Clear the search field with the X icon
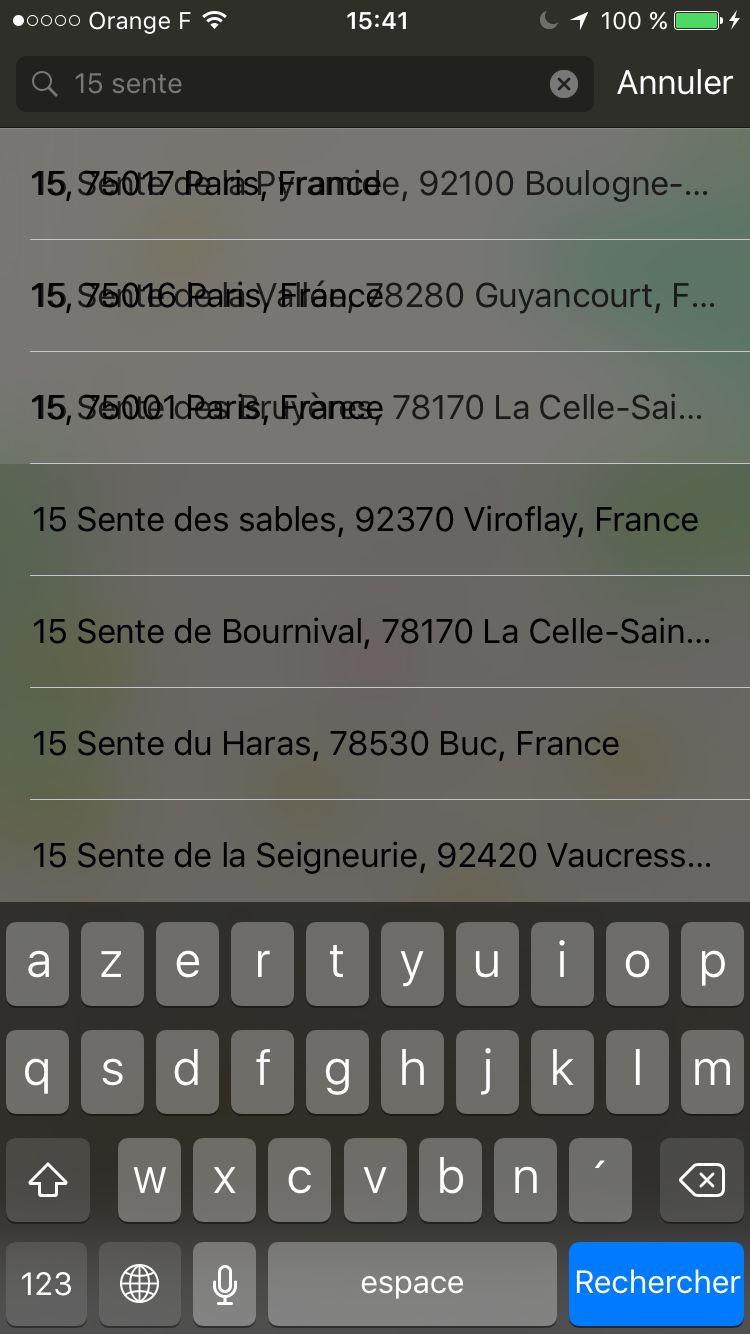The width and height of the screenshot is (750, 1334). point(563,84)
